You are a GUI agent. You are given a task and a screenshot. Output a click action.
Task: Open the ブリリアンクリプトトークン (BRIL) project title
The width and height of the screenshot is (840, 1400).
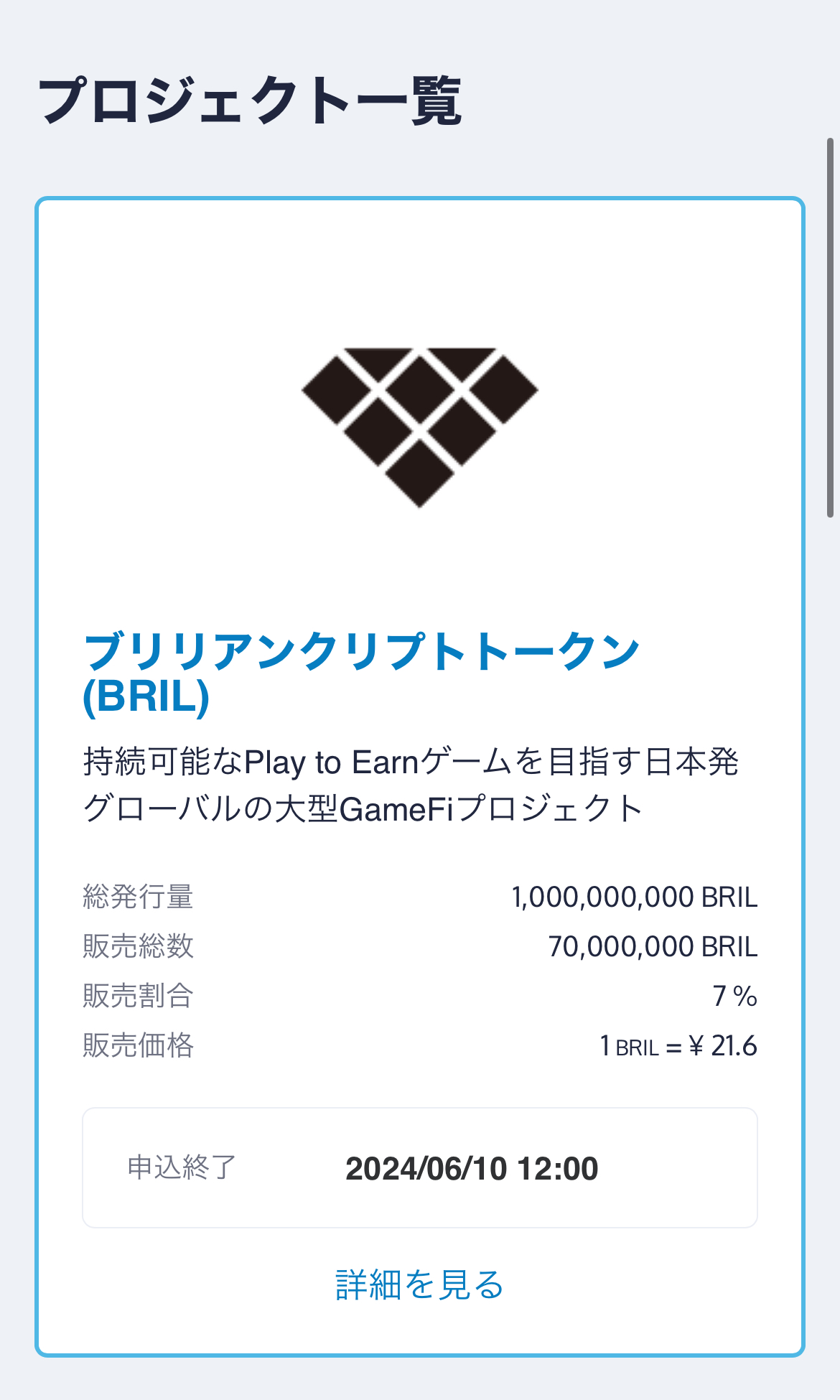(360, 673)
